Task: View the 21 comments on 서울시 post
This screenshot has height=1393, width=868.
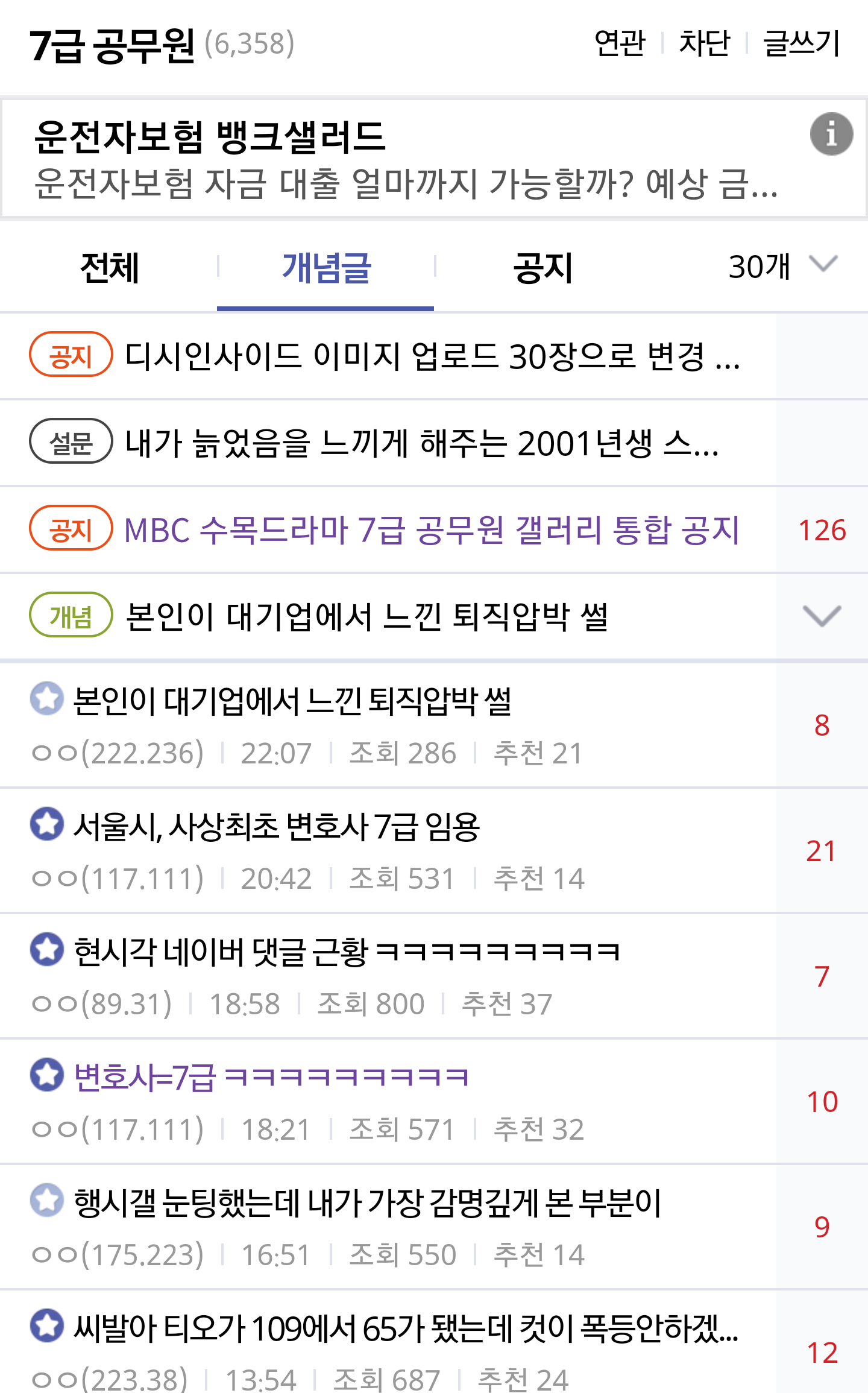Action: pyautogui.click(x=821, y=851)
